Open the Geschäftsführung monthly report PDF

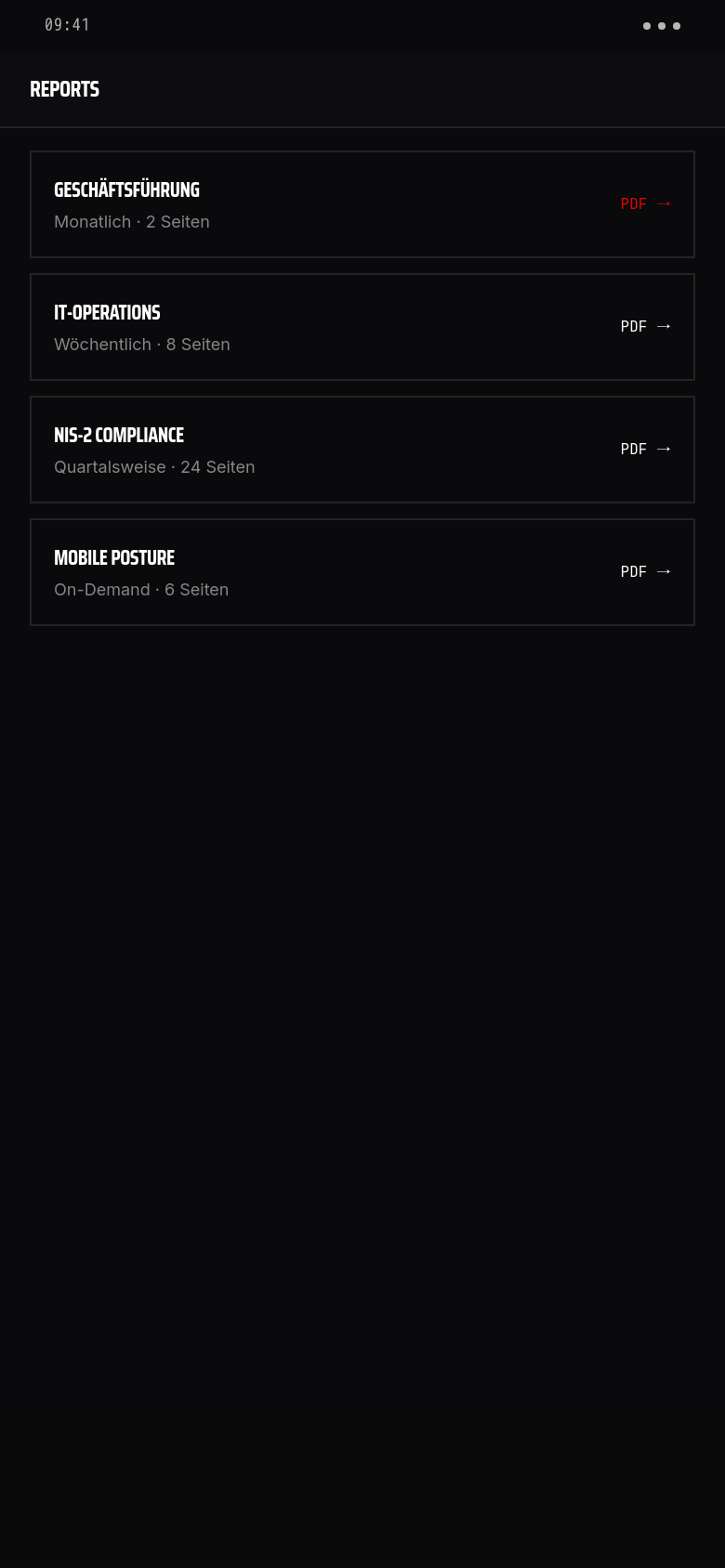point(362,204)
